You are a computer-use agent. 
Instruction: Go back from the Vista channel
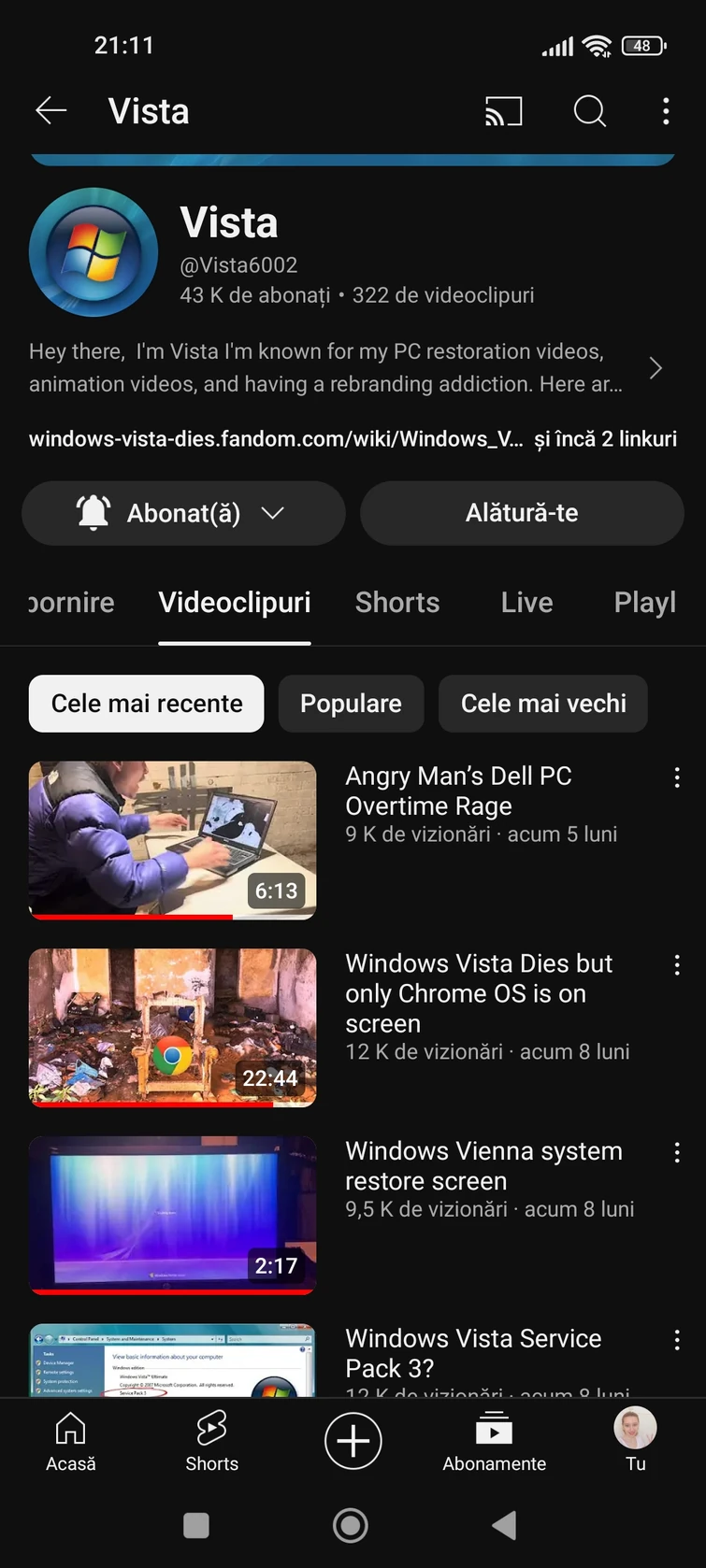tap(51, 111)
